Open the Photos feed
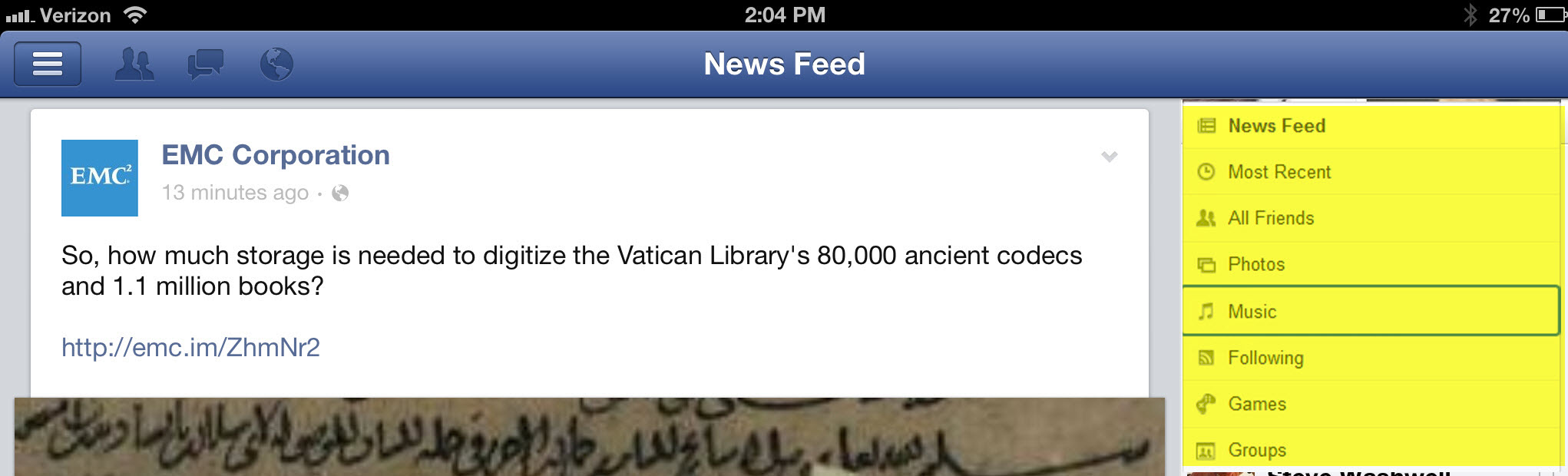The width and height of the screenshot is (1568, 476). (x=1256, y=264)
